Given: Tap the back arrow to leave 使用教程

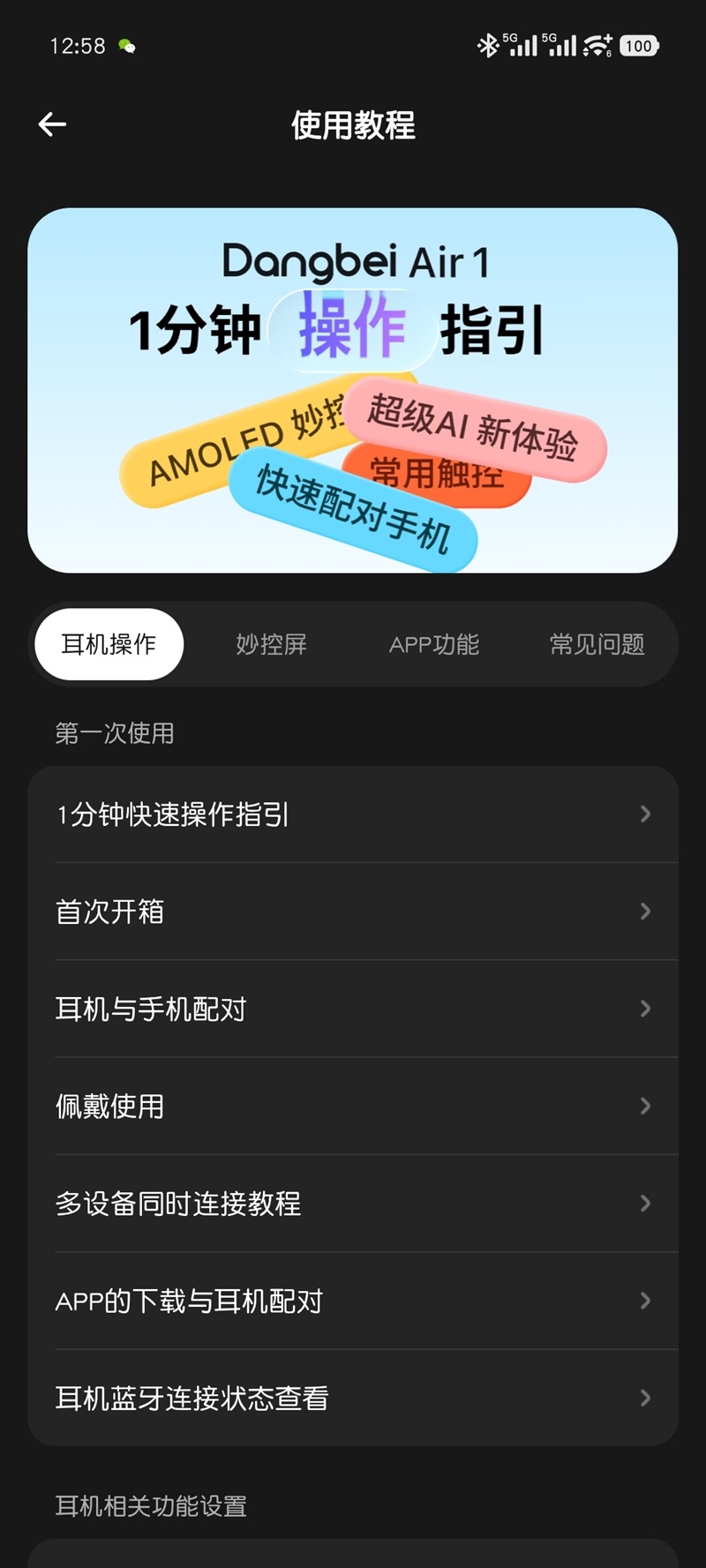Looking at the screenshot, I should tap(52, 124).
